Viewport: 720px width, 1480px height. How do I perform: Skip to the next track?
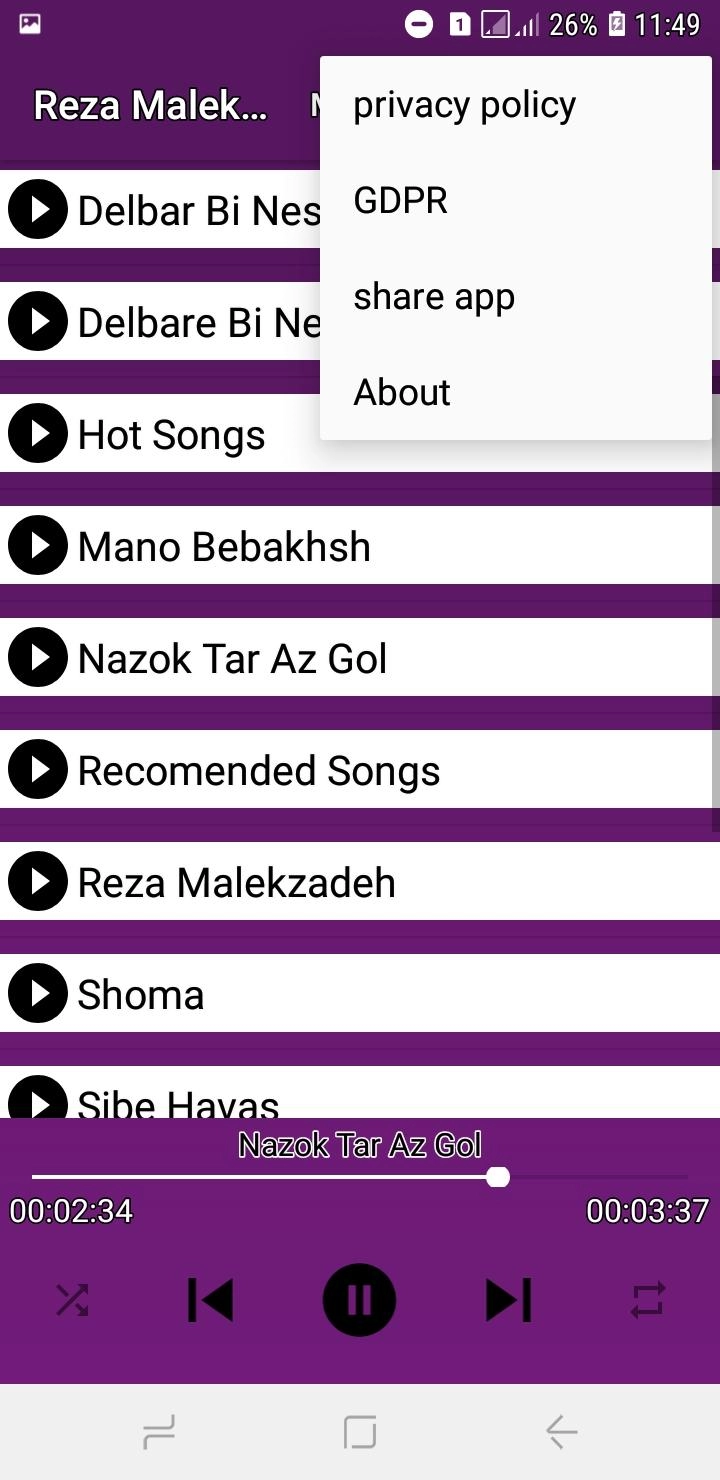click(x=508, y=1300)
